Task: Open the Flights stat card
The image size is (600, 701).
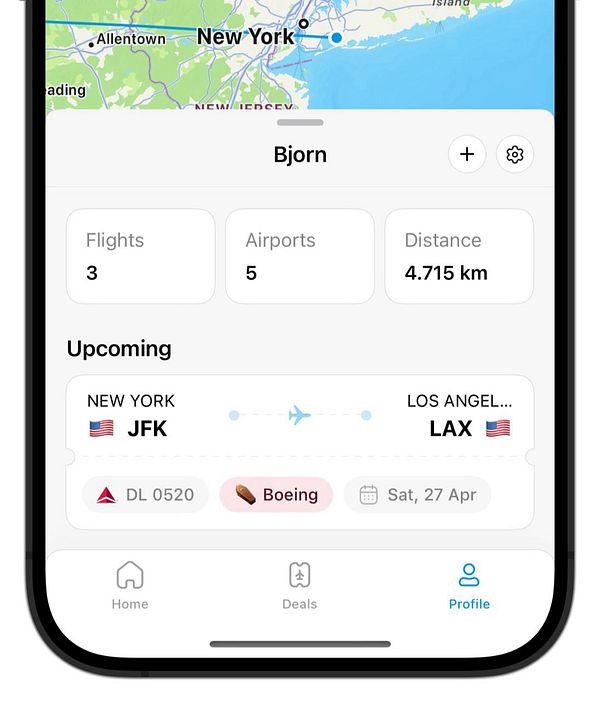Action: [x=141, y=256]
